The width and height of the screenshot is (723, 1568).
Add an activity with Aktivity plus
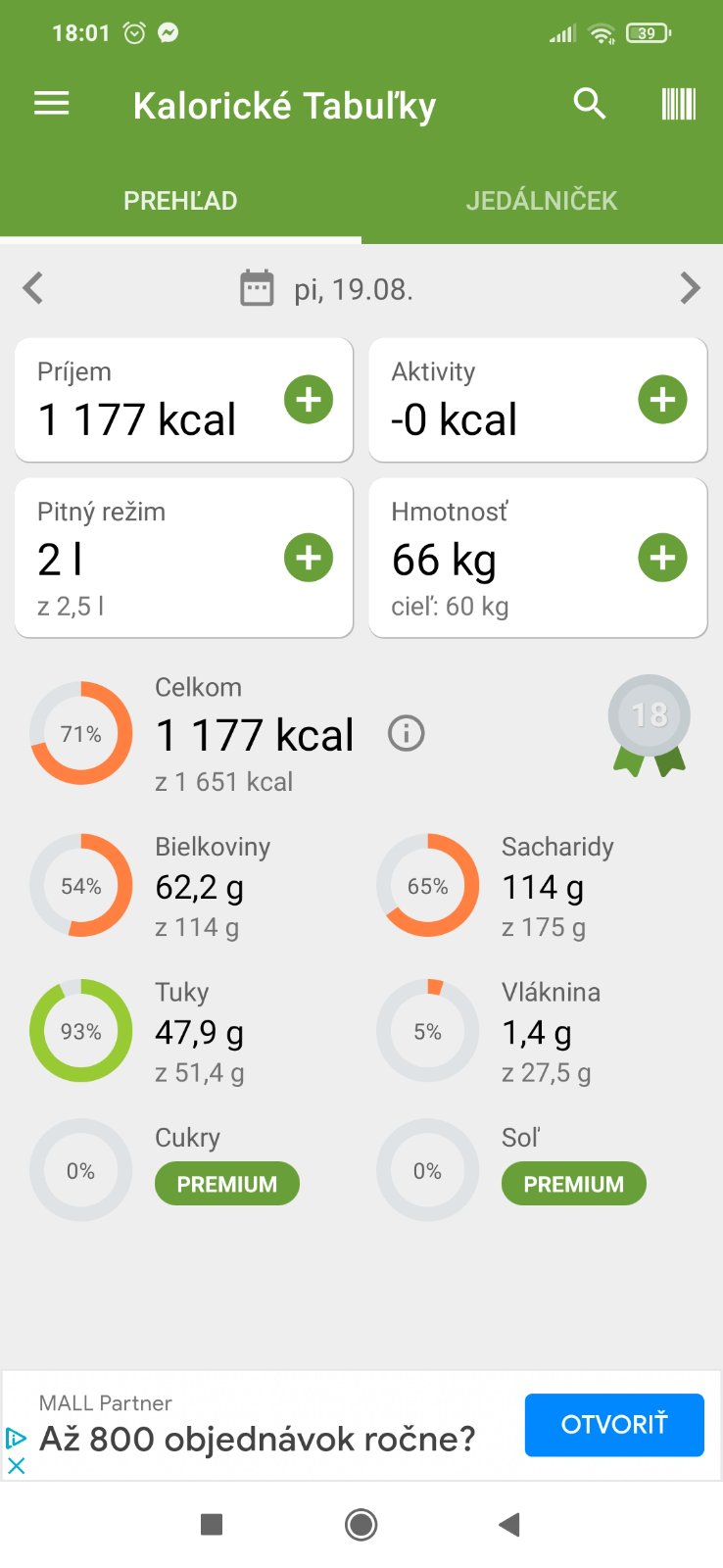tap(662, 400)
